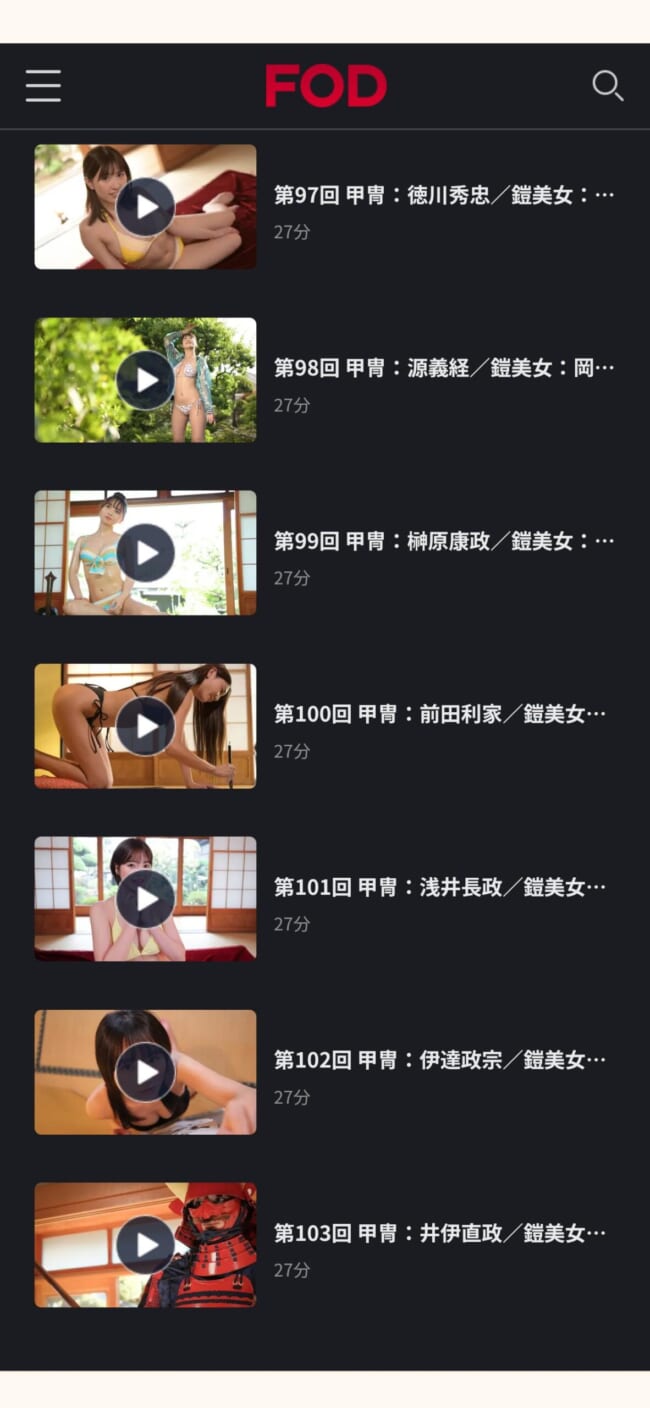650x1408 pixels.
Task: Play episode 第99回 榊原康政
Action: (145, 553)
